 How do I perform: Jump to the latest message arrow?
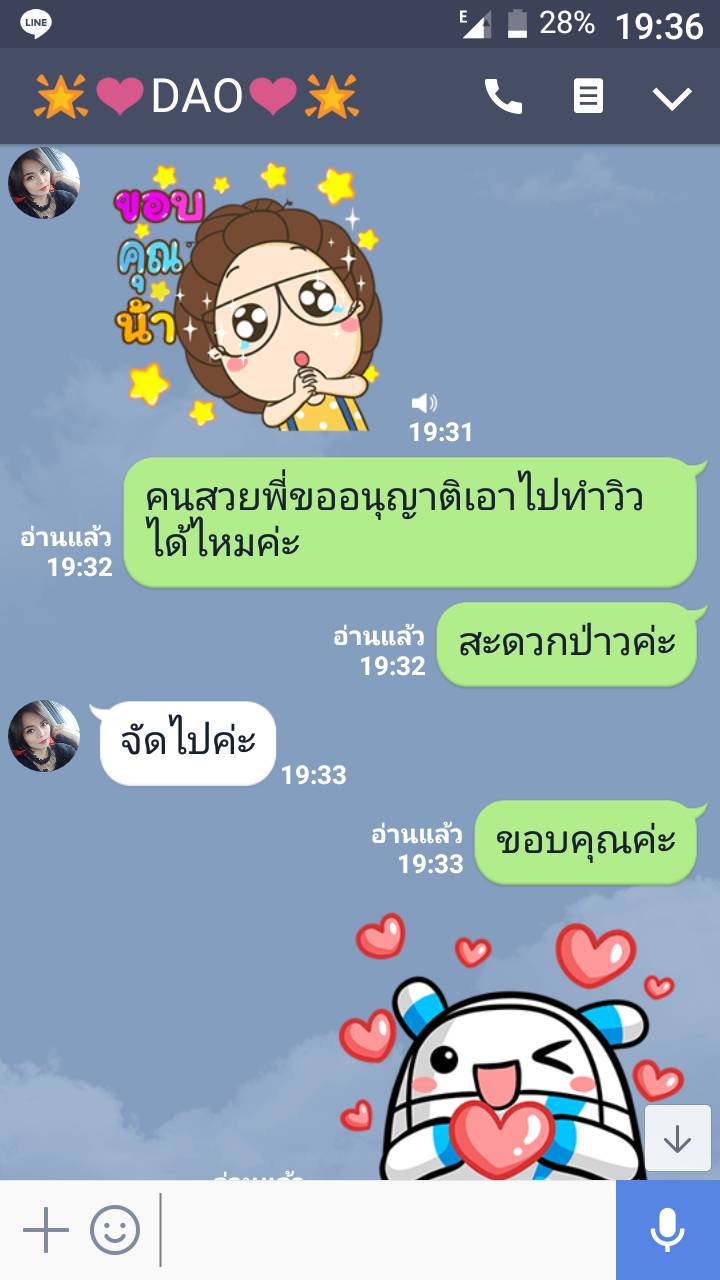pyautogui.click(x=677, y=1138)
